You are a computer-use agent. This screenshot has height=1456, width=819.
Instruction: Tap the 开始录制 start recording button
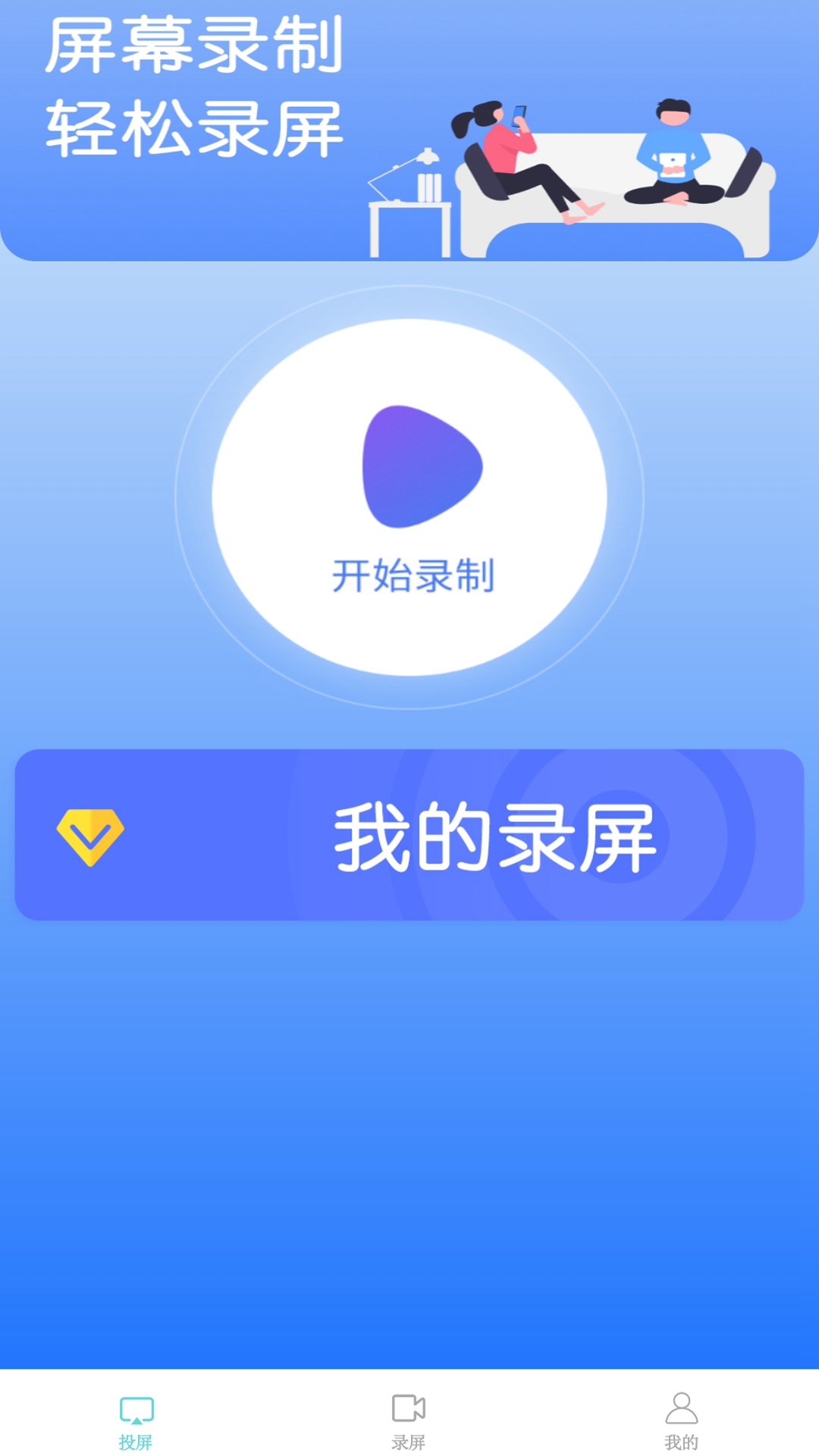(409, 497)
